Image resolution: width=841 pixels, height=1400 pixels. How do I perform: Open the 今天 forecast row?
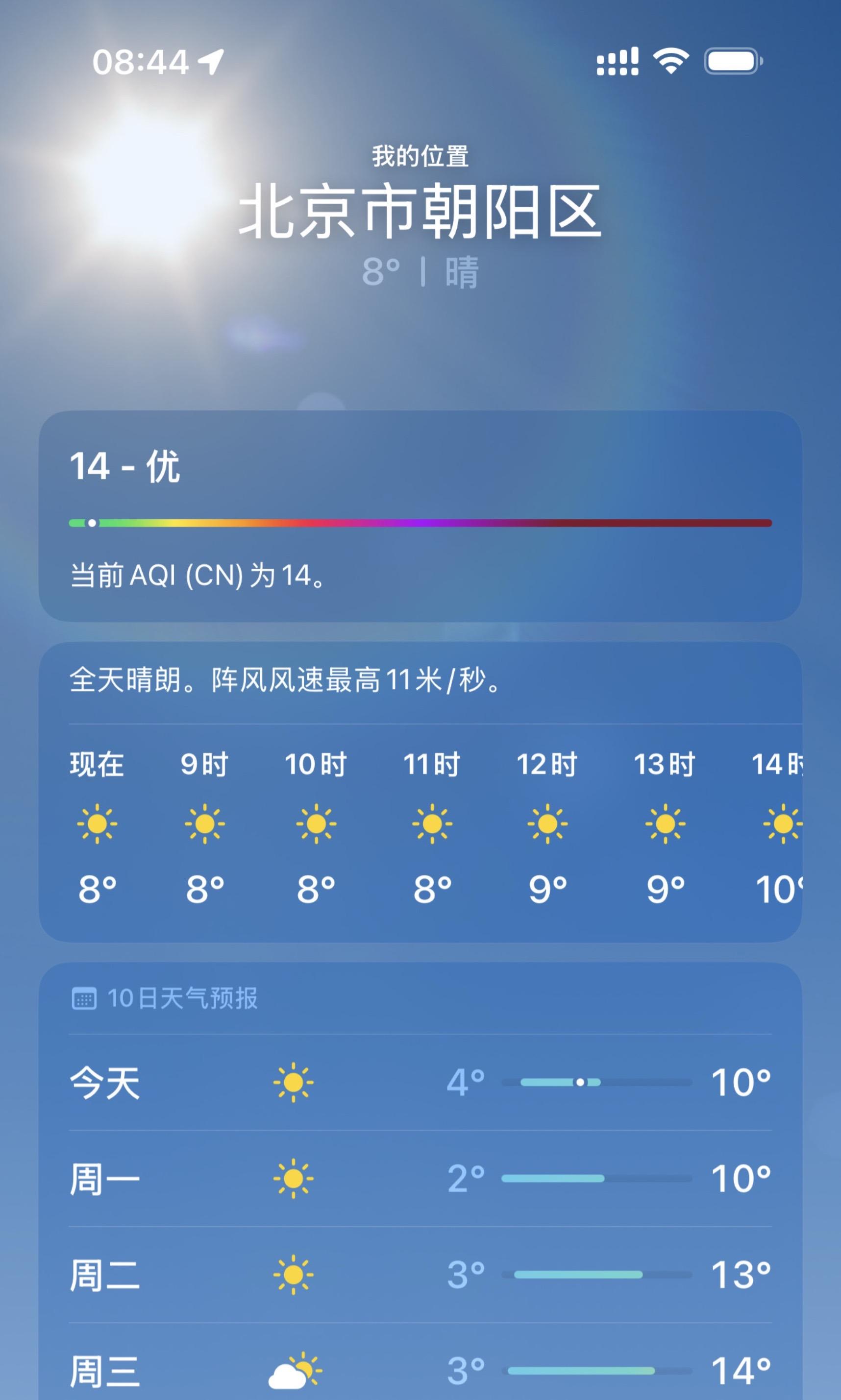pos(420,1082)
